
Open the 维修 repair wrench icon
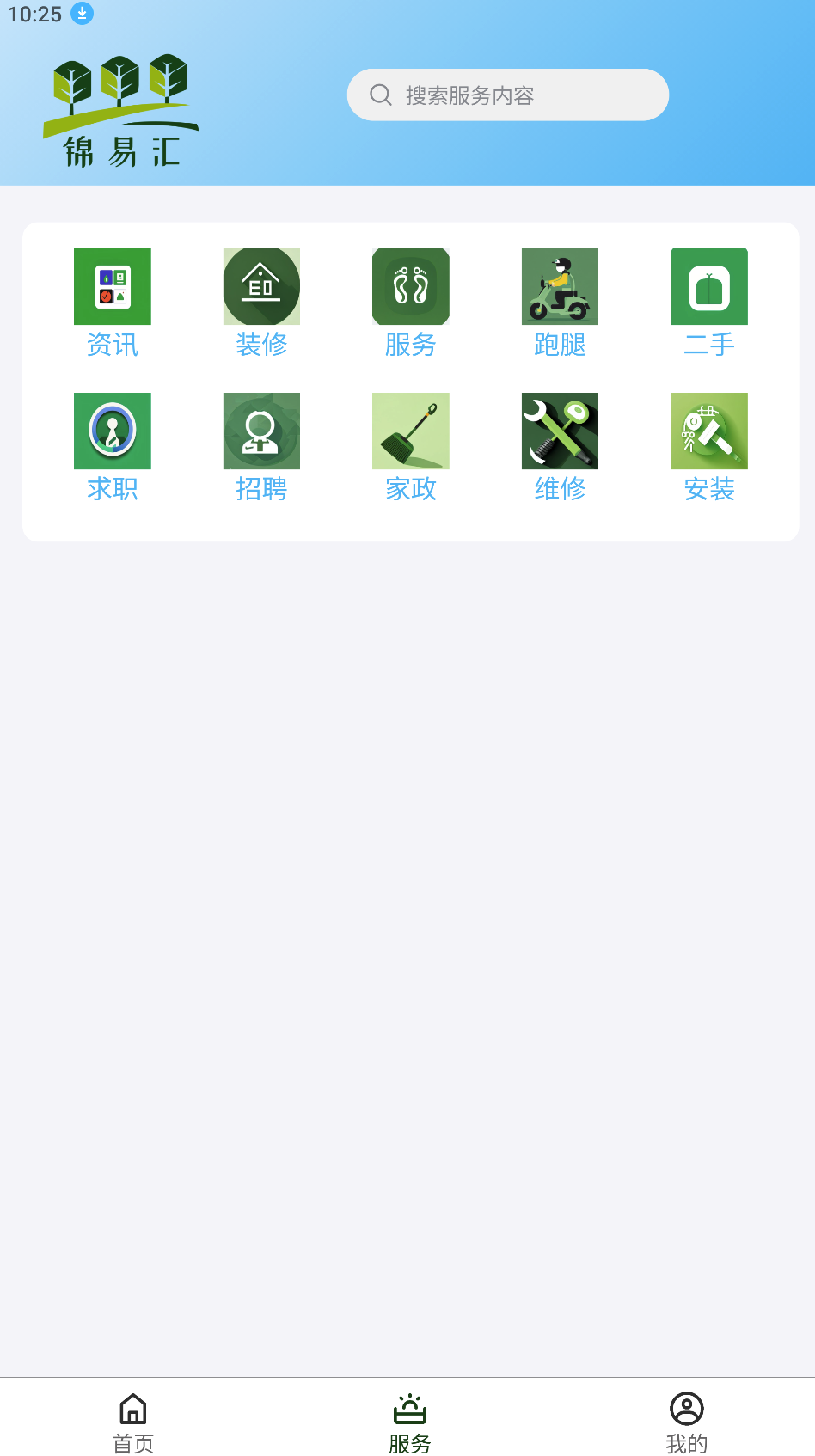point(560,431)
